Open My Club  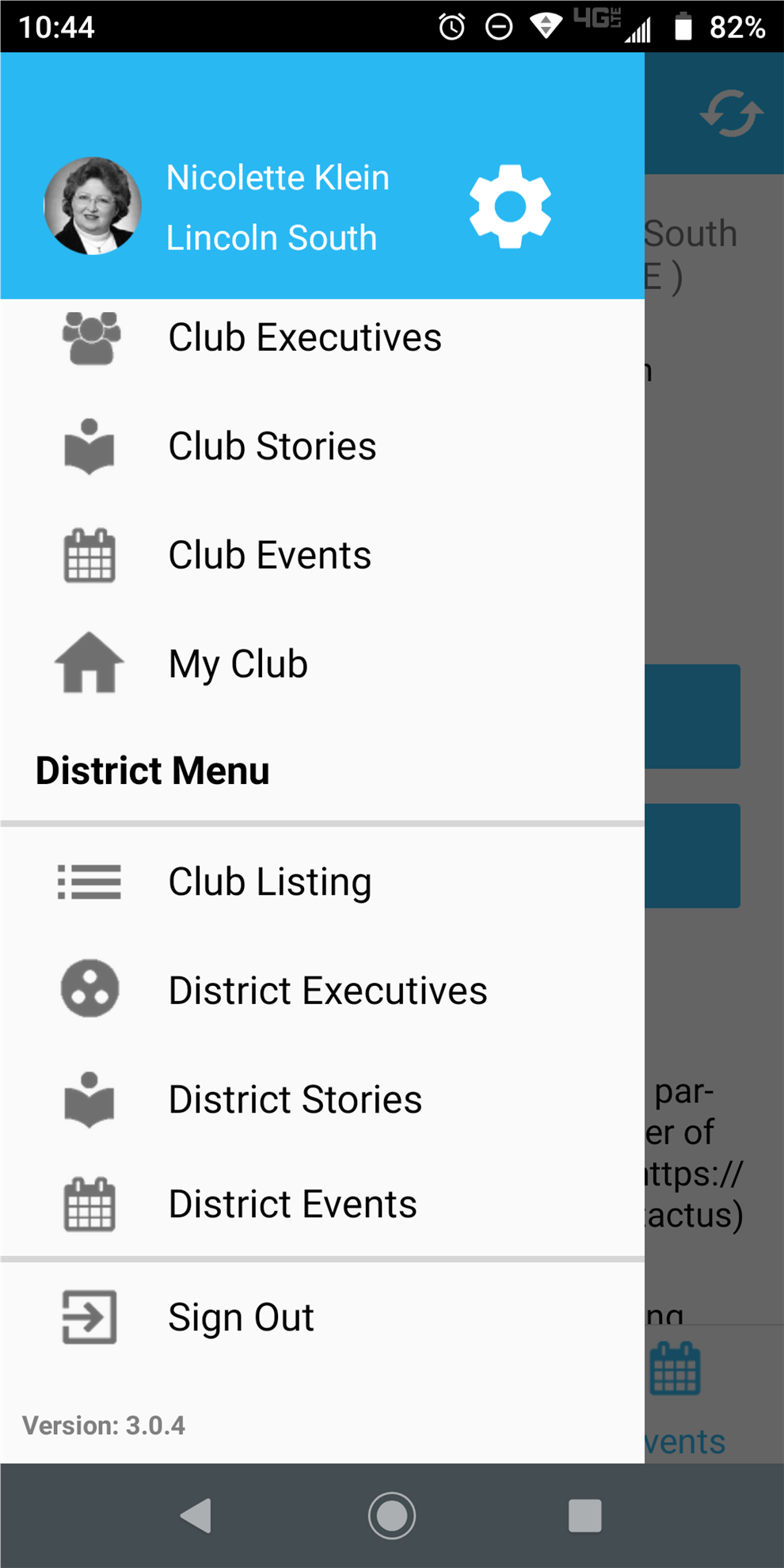[x=238, y=664]
